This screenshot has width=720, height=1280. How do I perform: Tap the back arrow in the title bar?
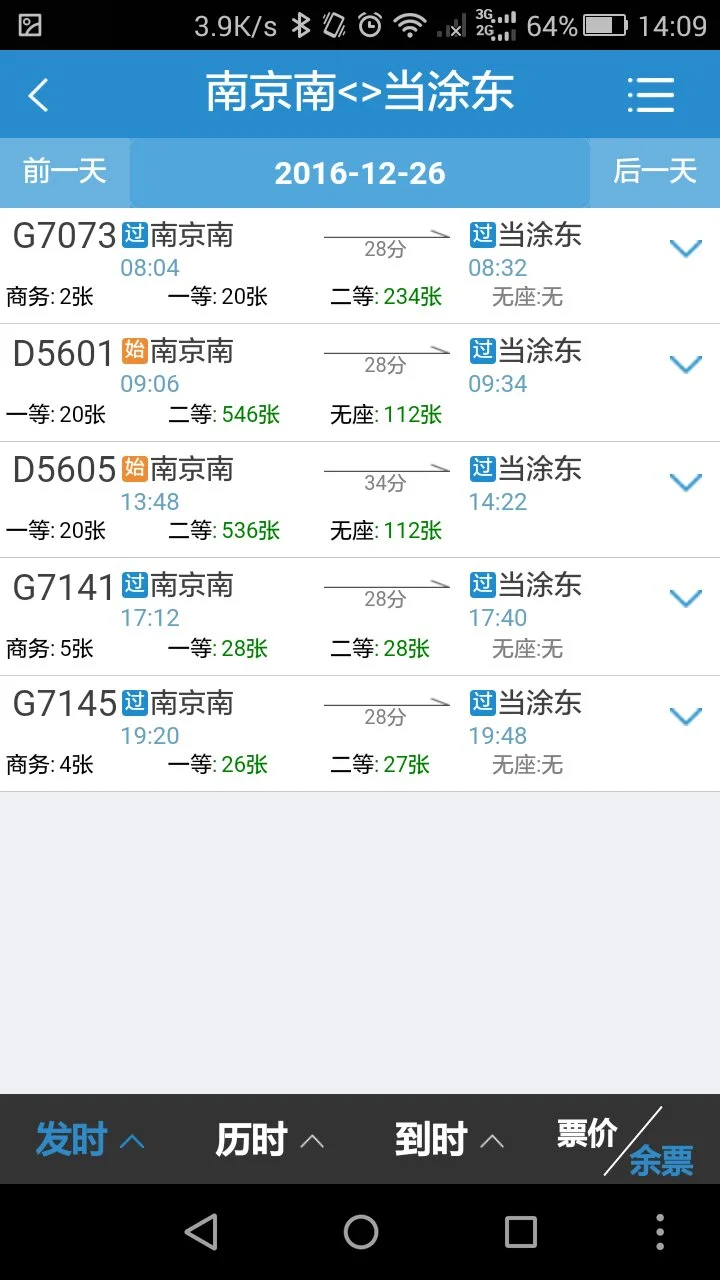tap(39, 93)
